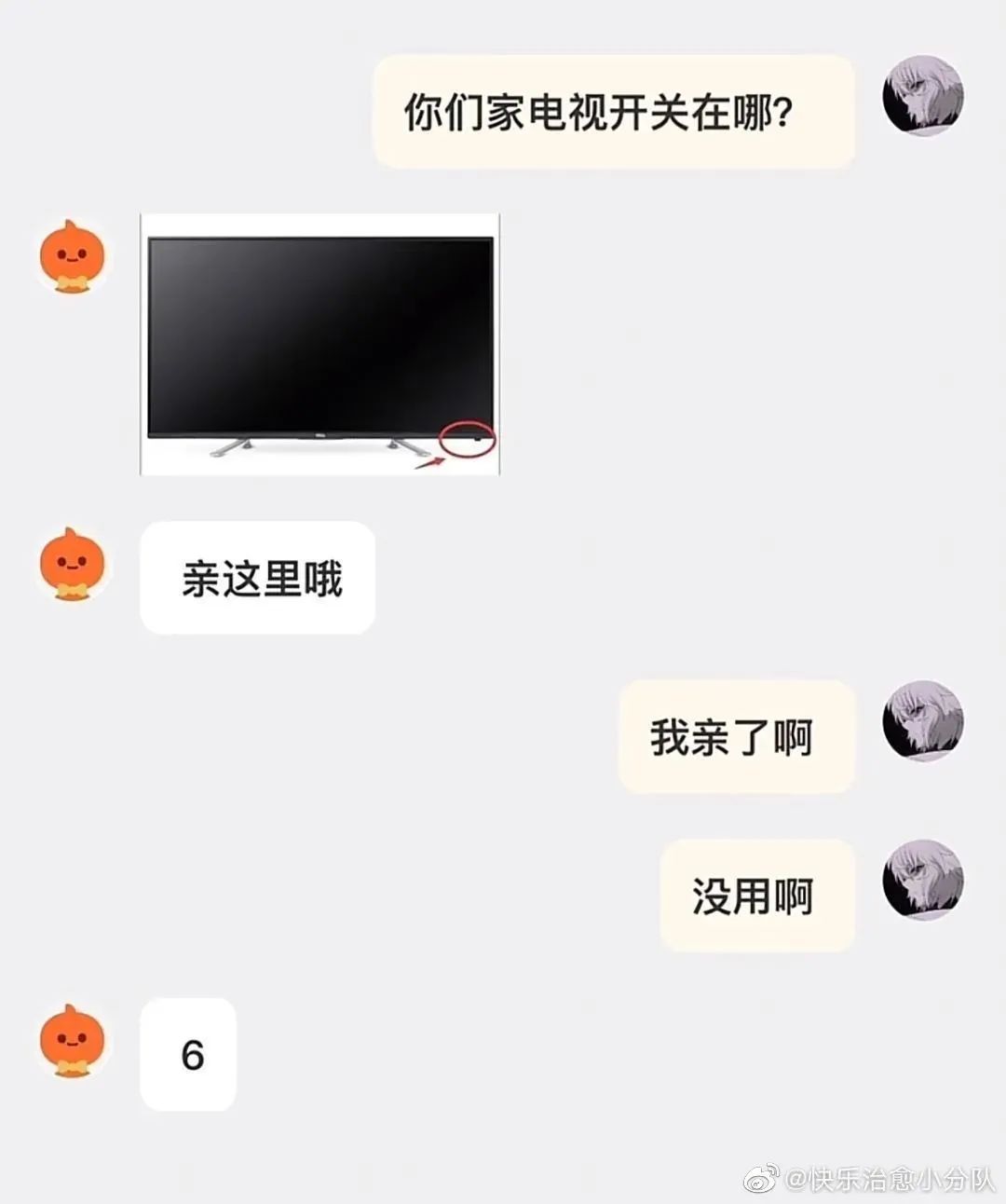Viewport: 1006px width, 1204px height.
Task: Select the message '你们家电视开关在哪?'
Action: [x=615, y=110]
